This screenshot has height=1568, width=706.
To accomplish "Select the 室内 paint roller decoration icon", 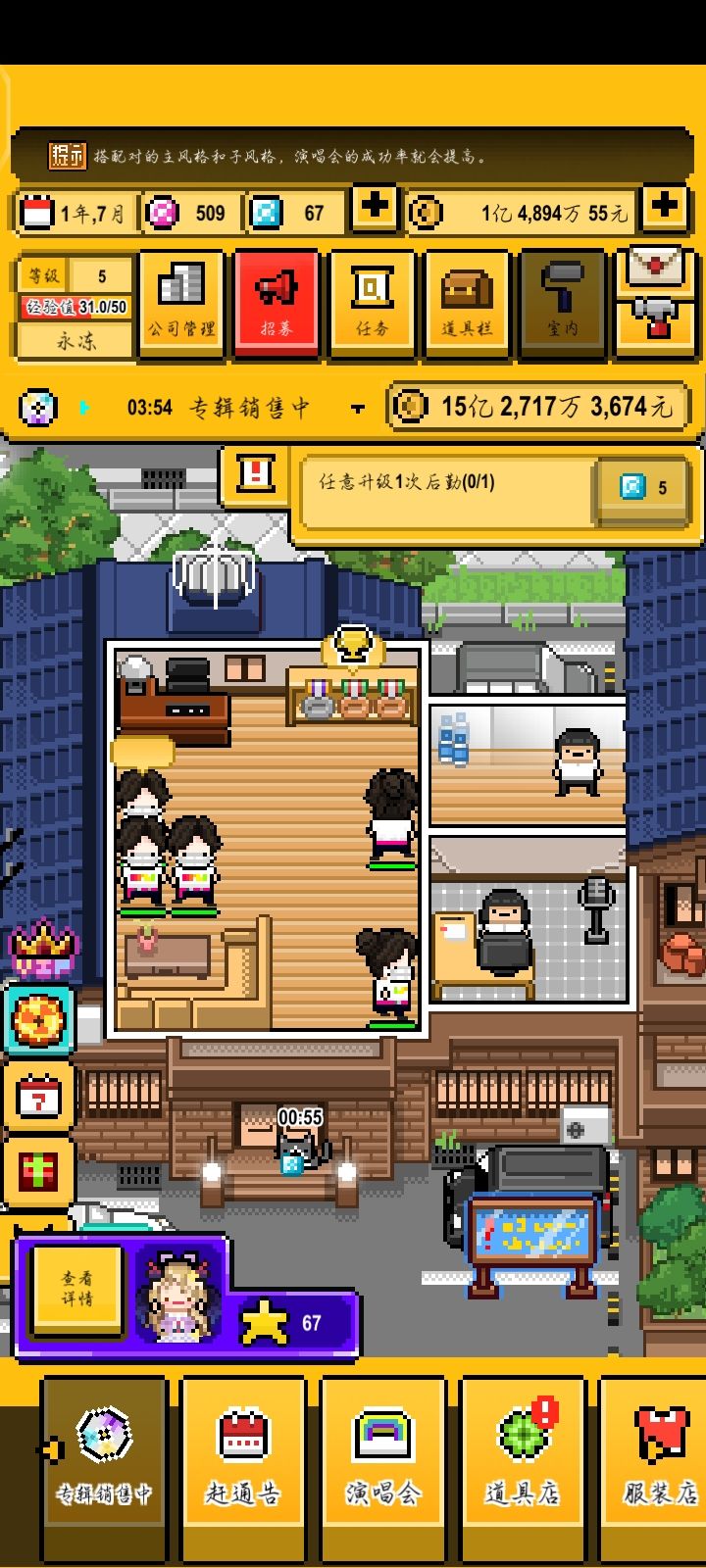I will tap(561, 304).
